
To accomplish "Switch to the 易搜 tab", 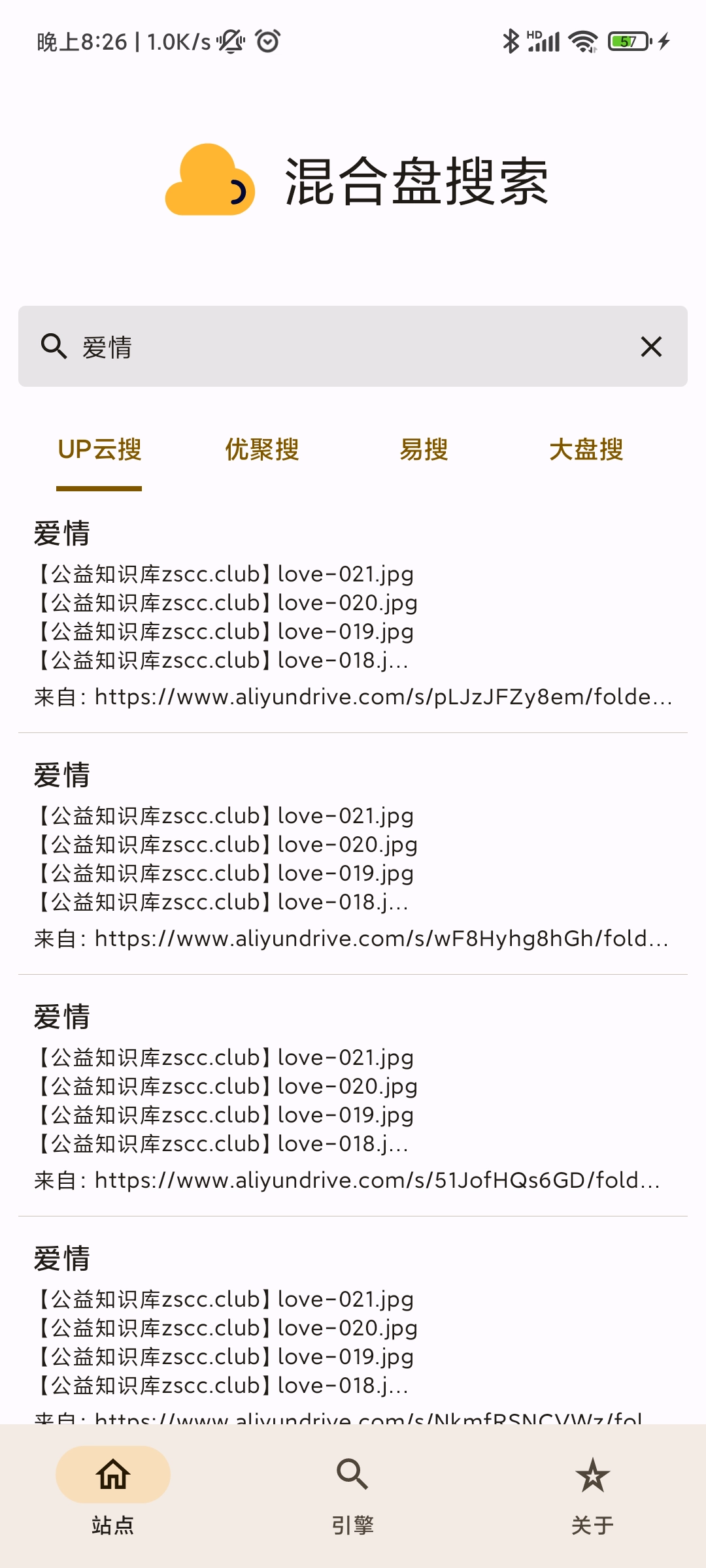I will click(x=424, y=450).
